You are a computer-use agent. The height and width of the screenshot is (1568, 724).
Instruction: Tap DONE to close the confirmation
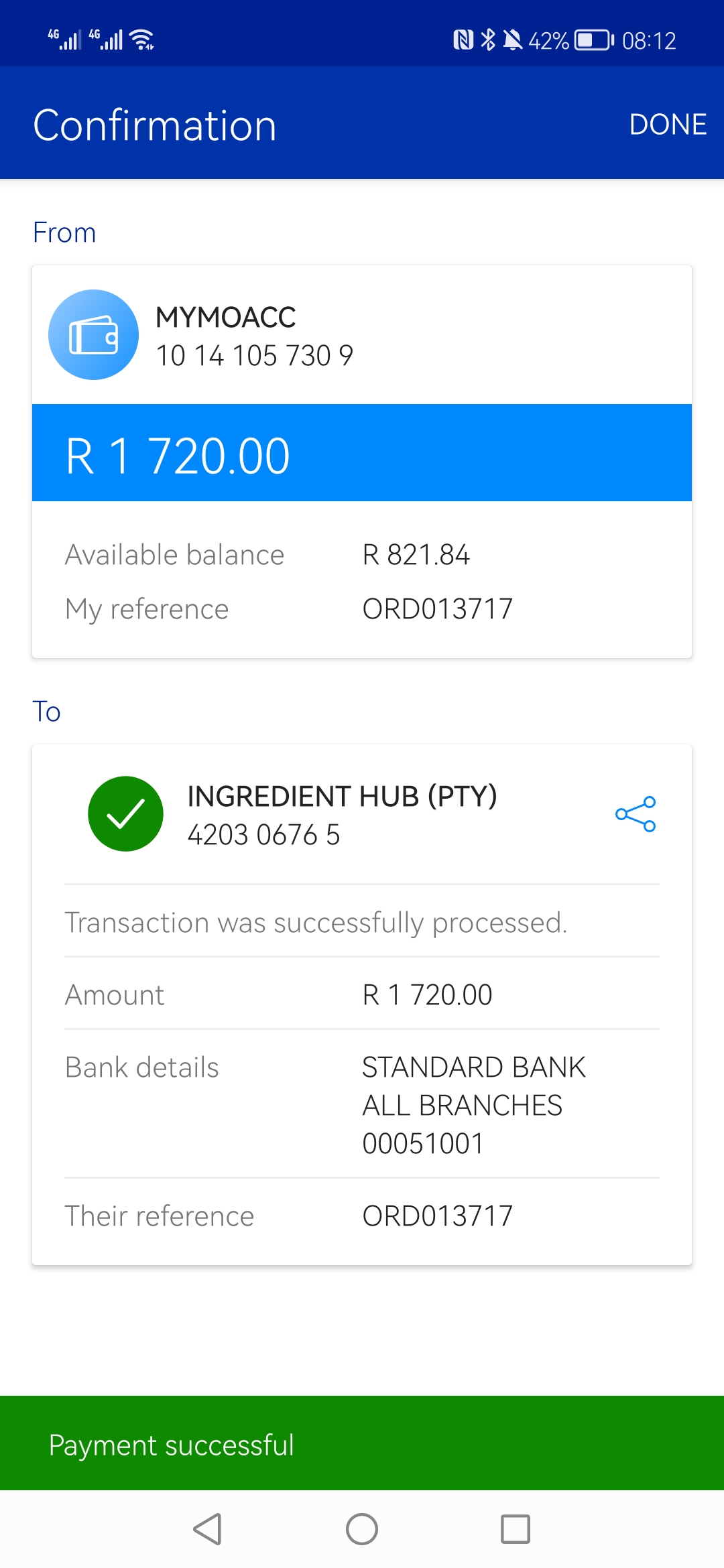click(668, 125)
